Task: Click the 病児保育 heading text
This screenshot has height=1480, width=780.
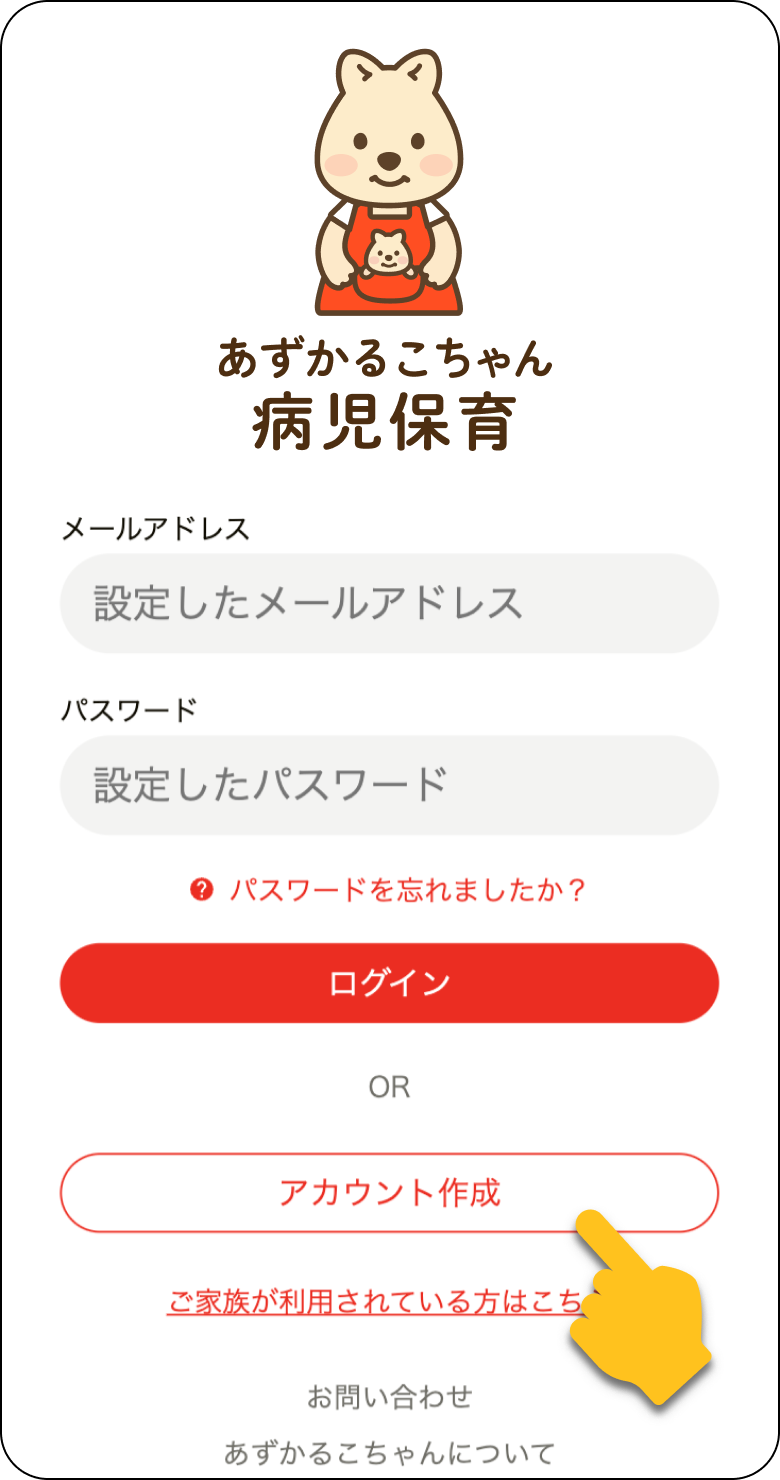Action: 388,416
